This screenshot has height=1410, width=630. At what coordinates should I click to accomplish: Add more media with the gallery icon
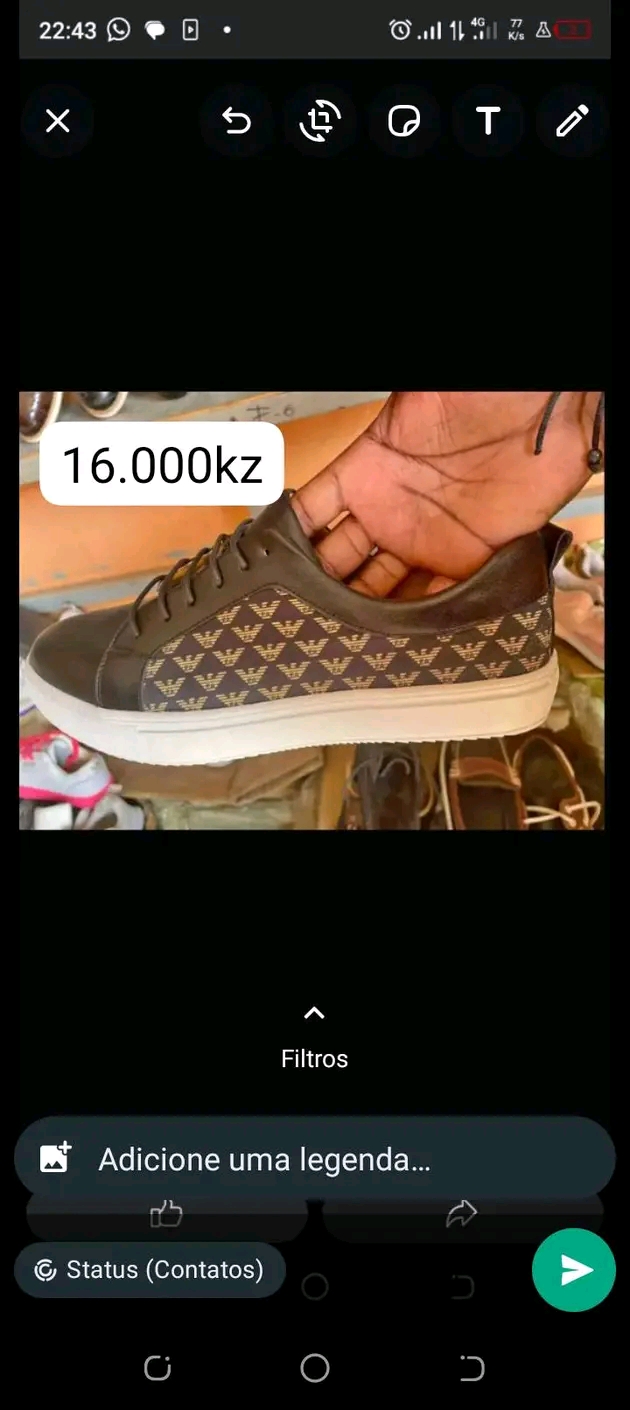(55, 1158)
